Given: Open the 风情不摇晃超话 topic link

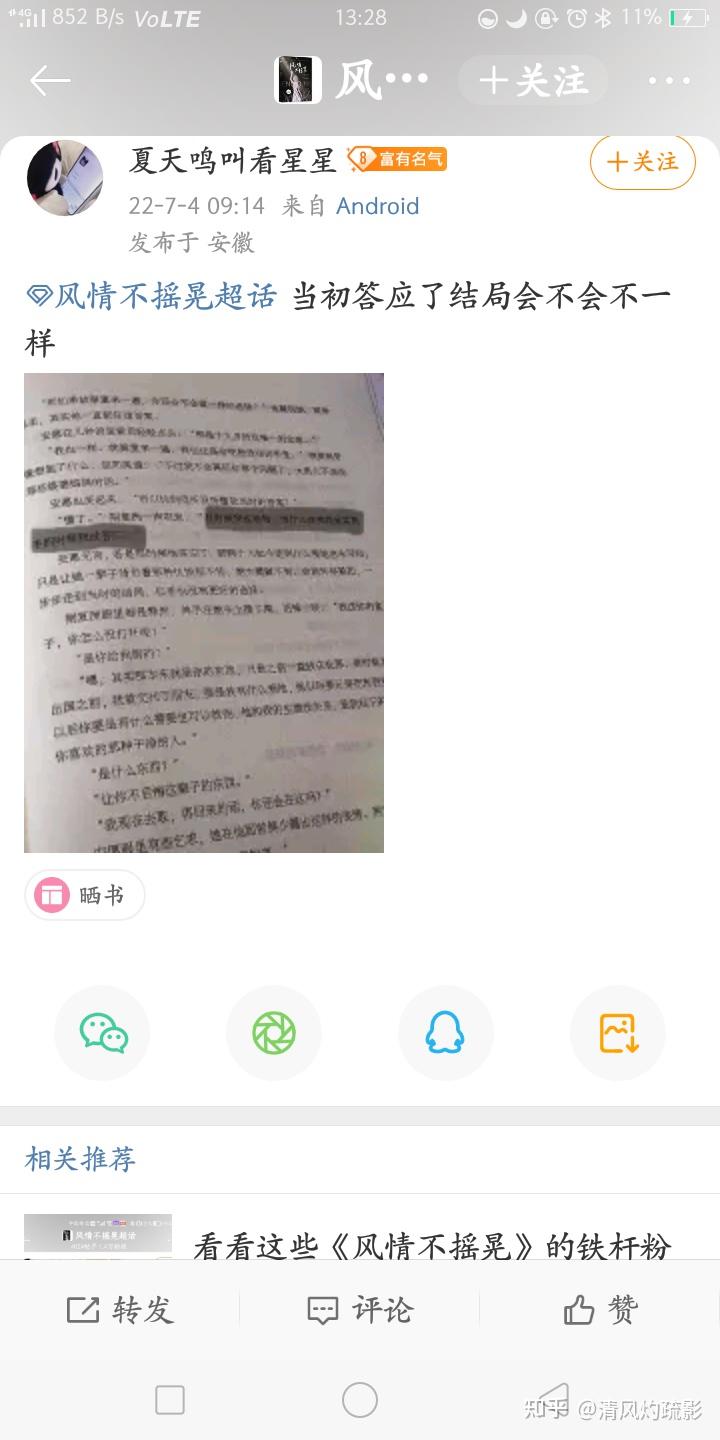Looking at the screenshot, I should point(151,297).
